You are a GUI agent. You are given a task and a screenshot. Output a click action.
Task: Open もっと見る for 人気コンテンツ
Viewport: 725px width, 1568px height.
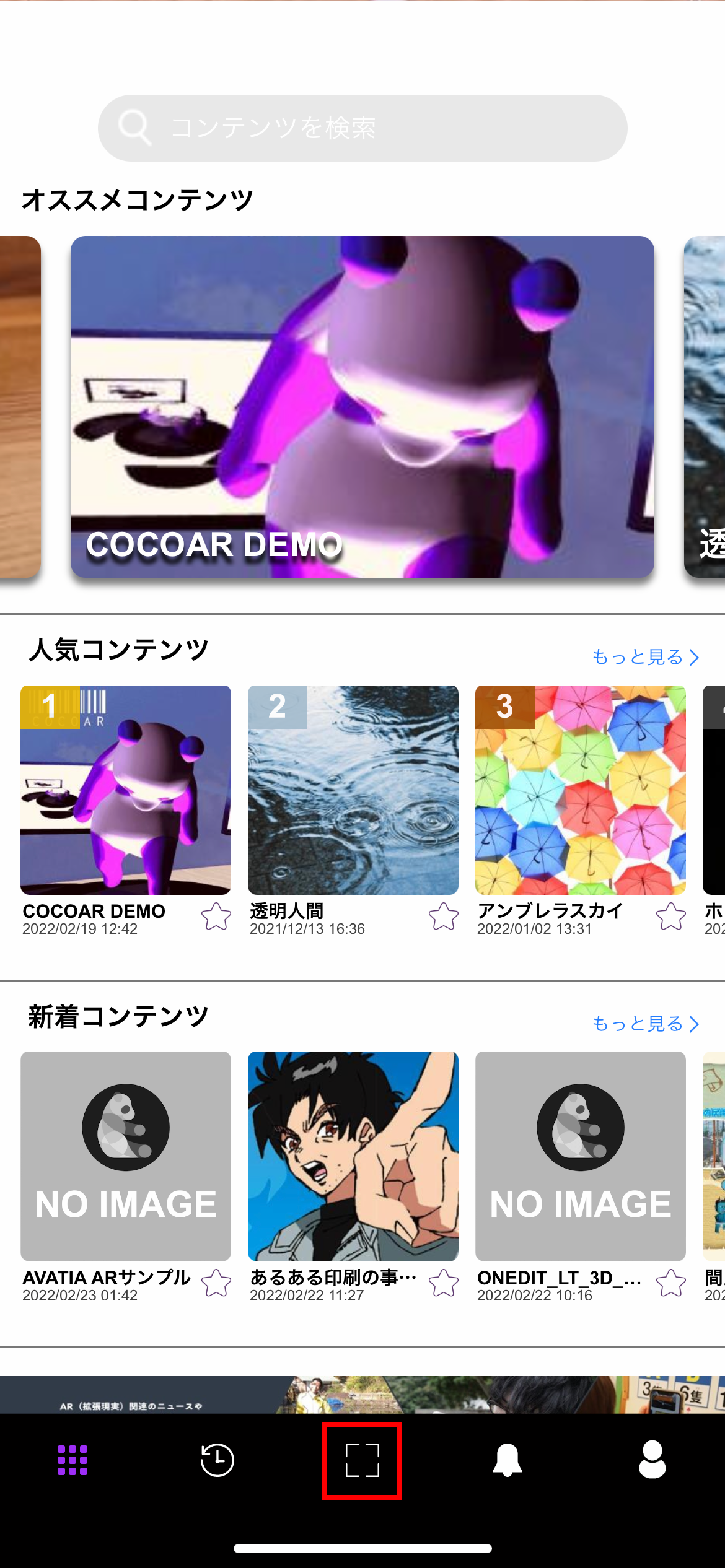[x=646, y=657]
